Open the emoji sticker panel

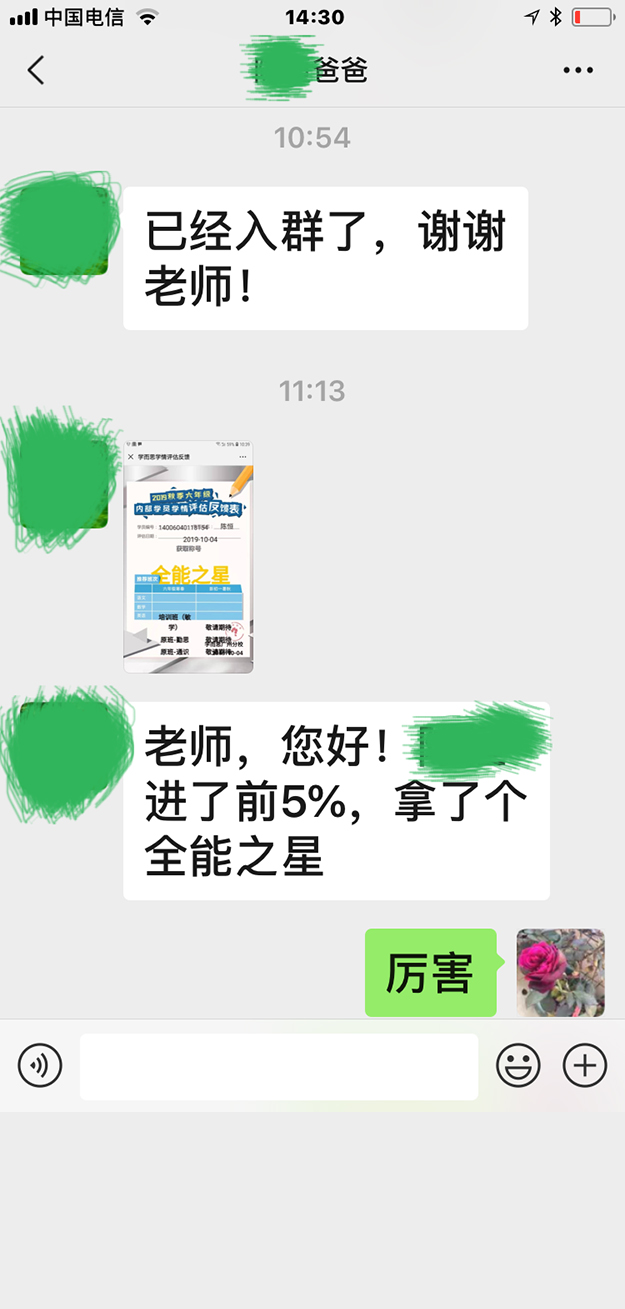coord(518,1066)
